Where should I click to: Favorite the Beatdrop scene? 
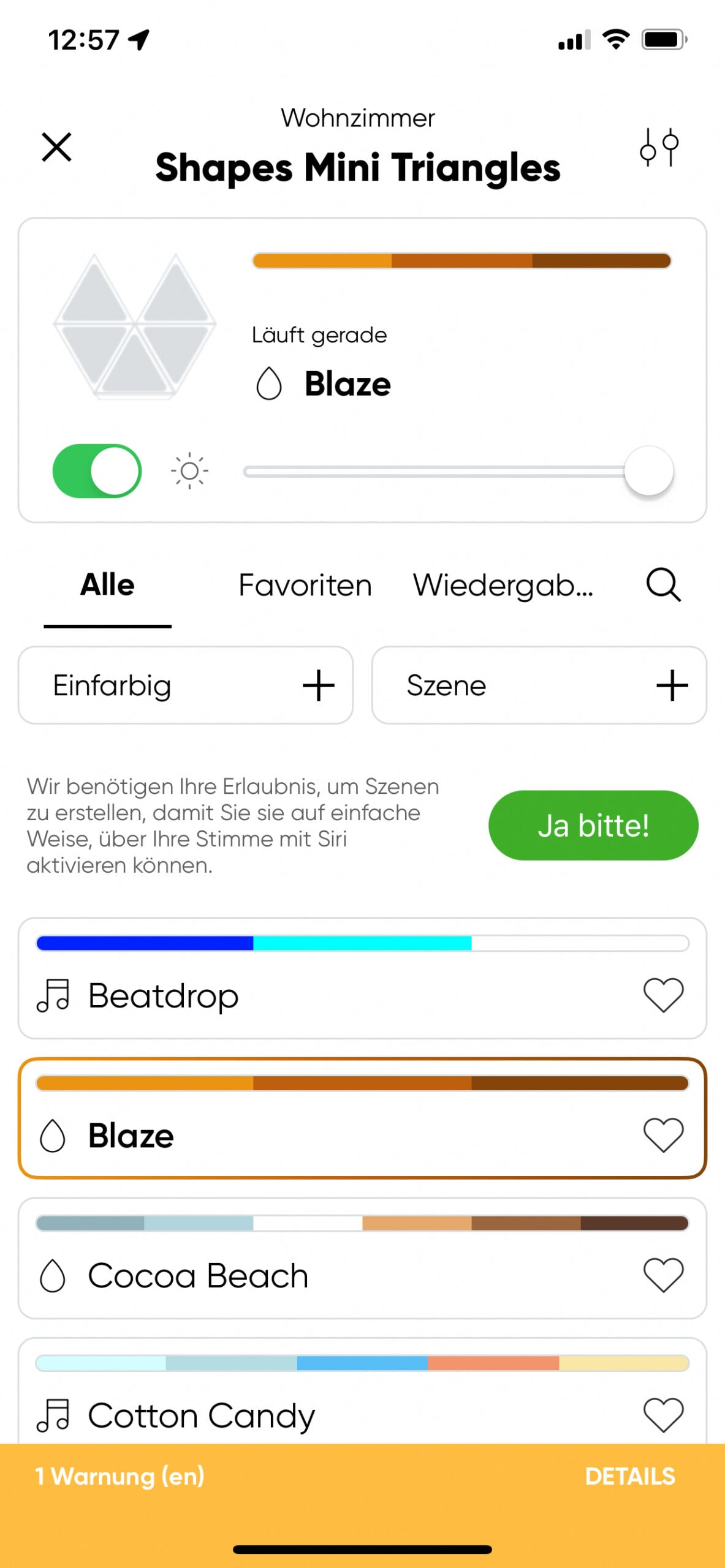[x=663, y=995]
